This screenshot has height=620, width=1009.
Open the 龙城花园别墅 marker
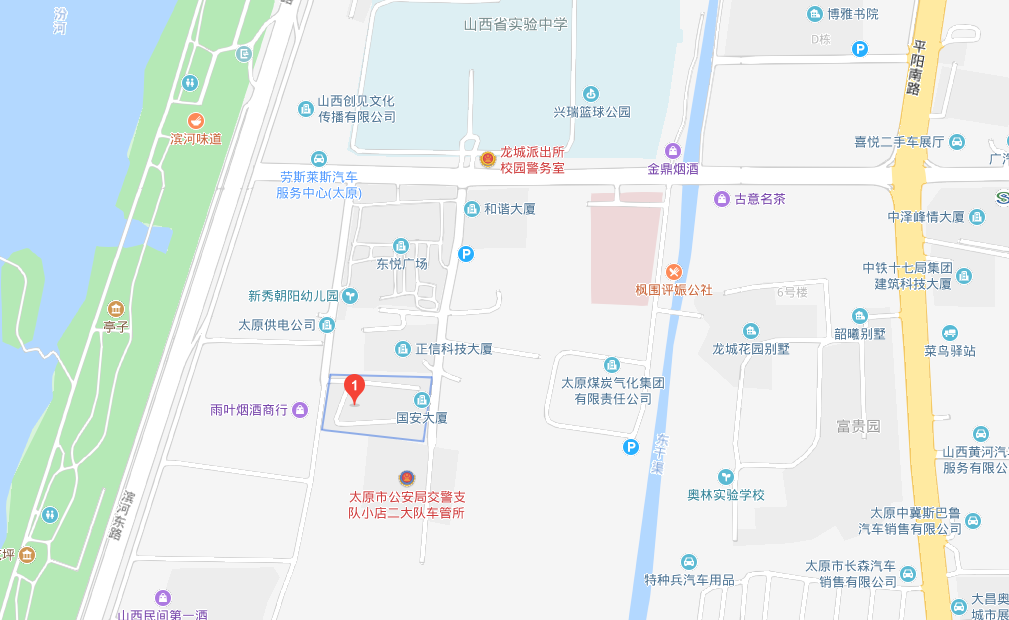[x=751, y=331]
